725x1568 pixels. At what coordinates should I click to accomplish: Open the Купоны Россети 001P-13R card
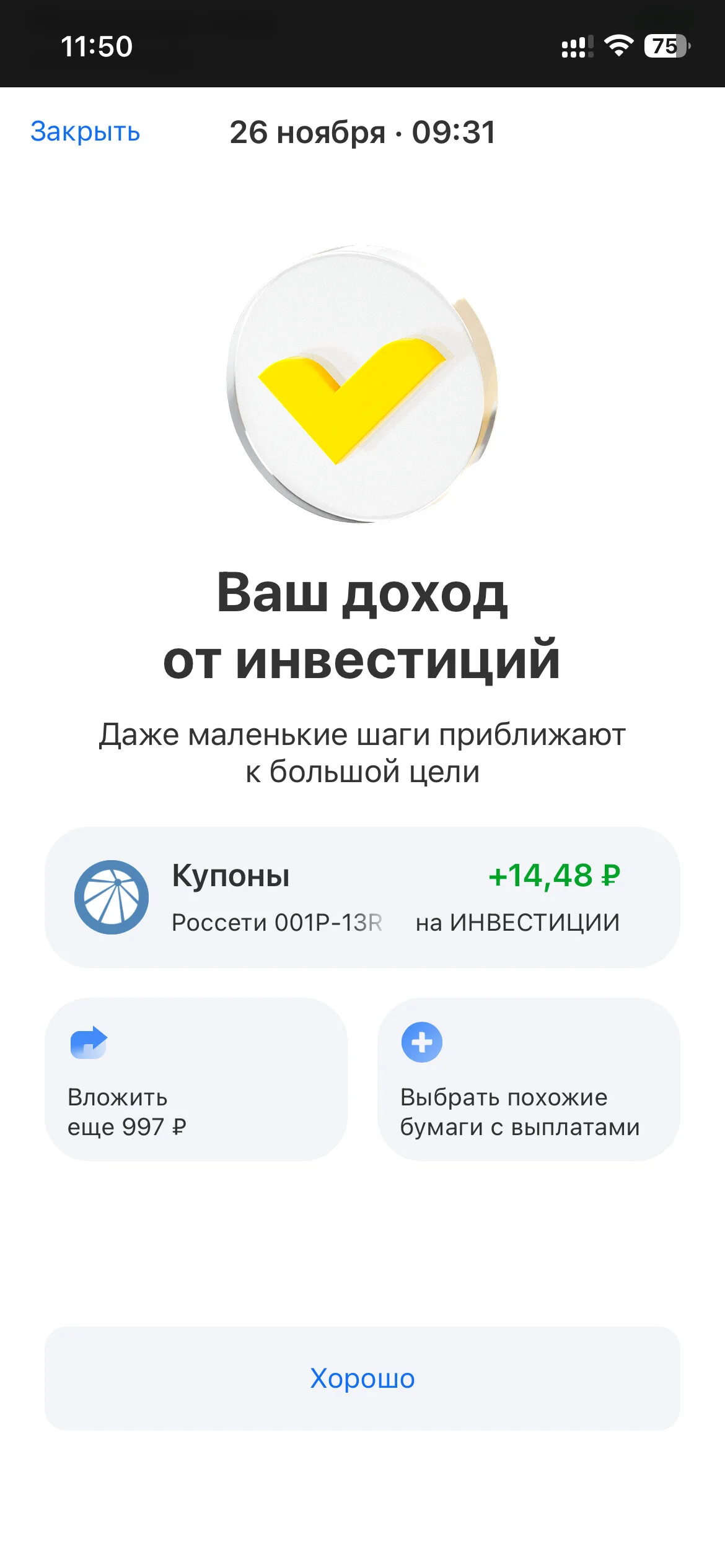pos(362,897)
